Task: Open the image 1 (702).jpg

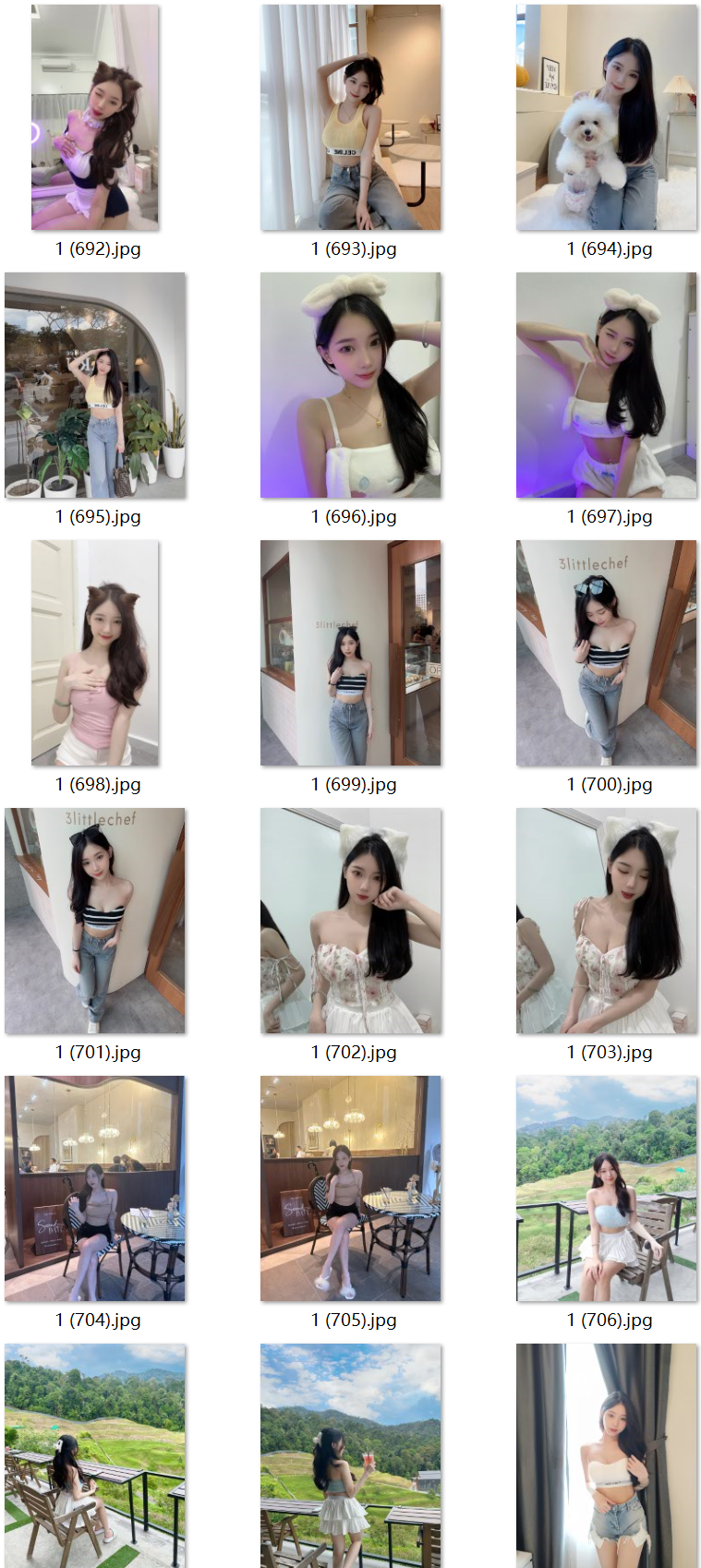Action: coord(351,921)
